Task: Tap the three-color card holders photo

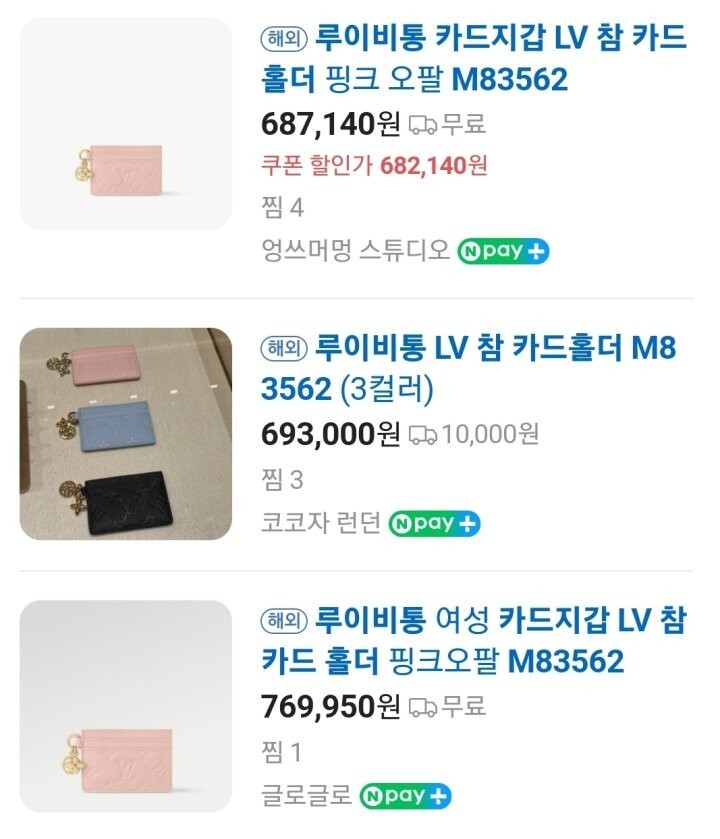Action: click(126, 433)
